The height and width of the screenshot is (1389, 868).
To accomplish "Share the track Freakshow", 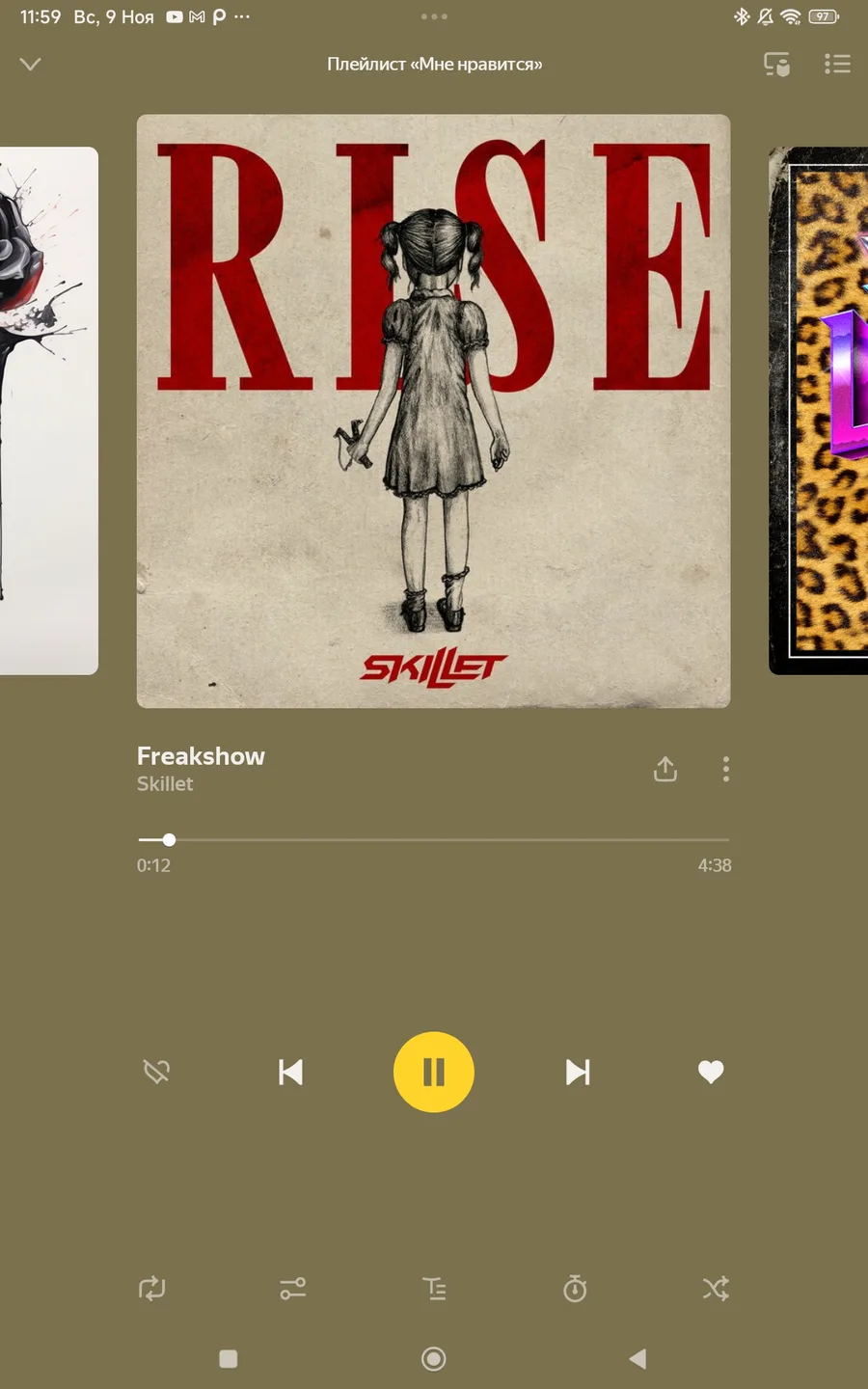I will click(x=665, y=769).
